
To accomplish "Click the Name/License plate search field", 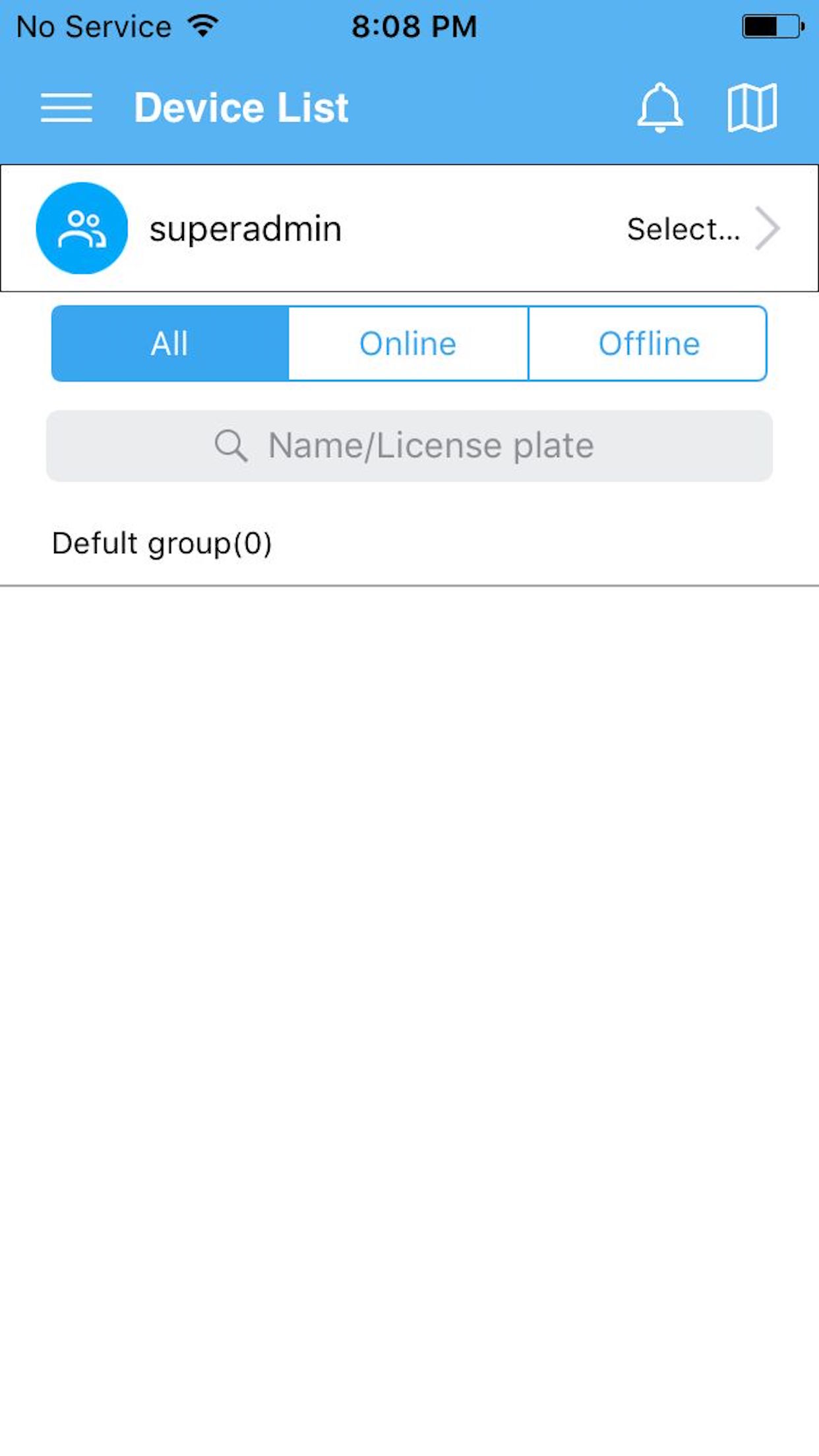I will pyautogui.click(x=409, y=444).
